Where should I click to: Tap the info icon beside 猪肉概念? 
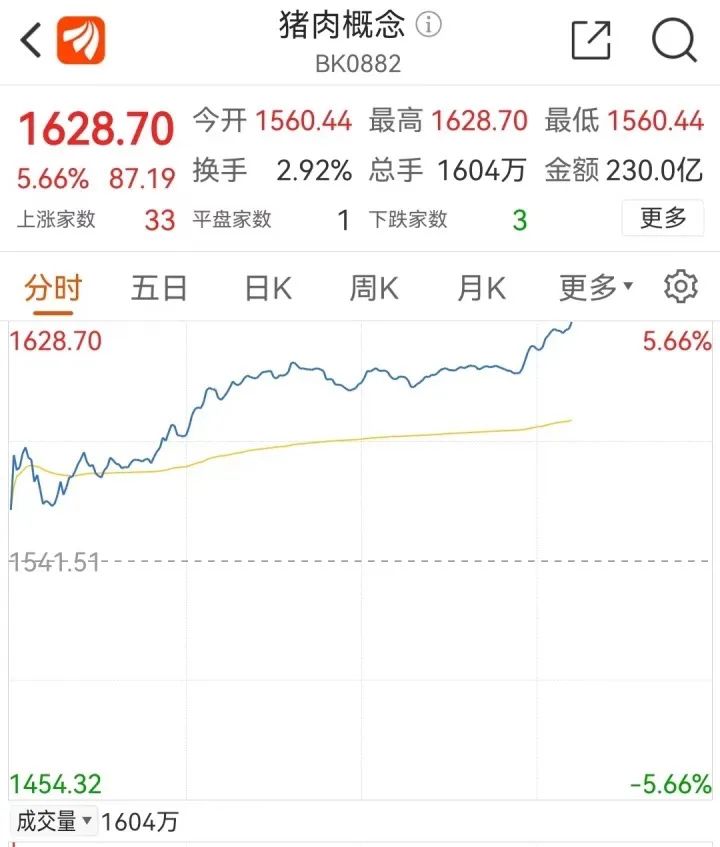coord(429,25)
